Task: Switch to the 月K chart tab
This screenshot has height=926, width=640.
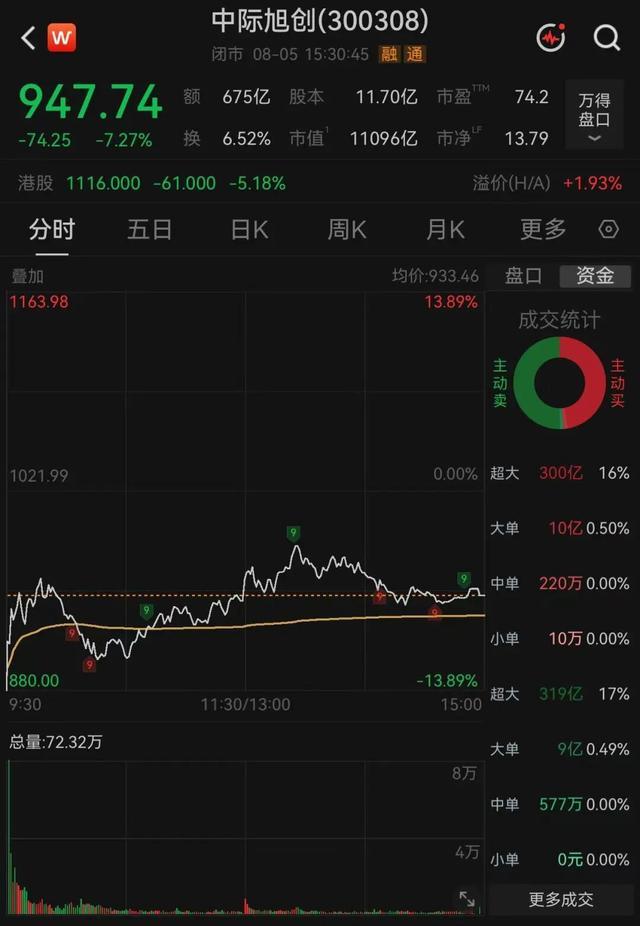Action: 445,230
